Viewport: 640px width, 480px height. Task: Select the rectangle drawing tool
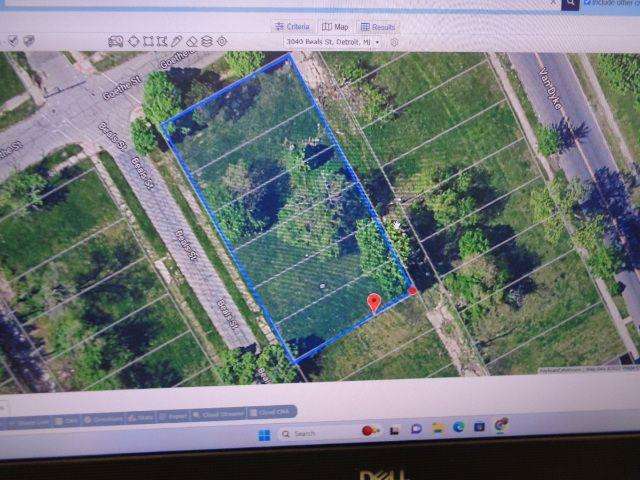tap(147, 41)
